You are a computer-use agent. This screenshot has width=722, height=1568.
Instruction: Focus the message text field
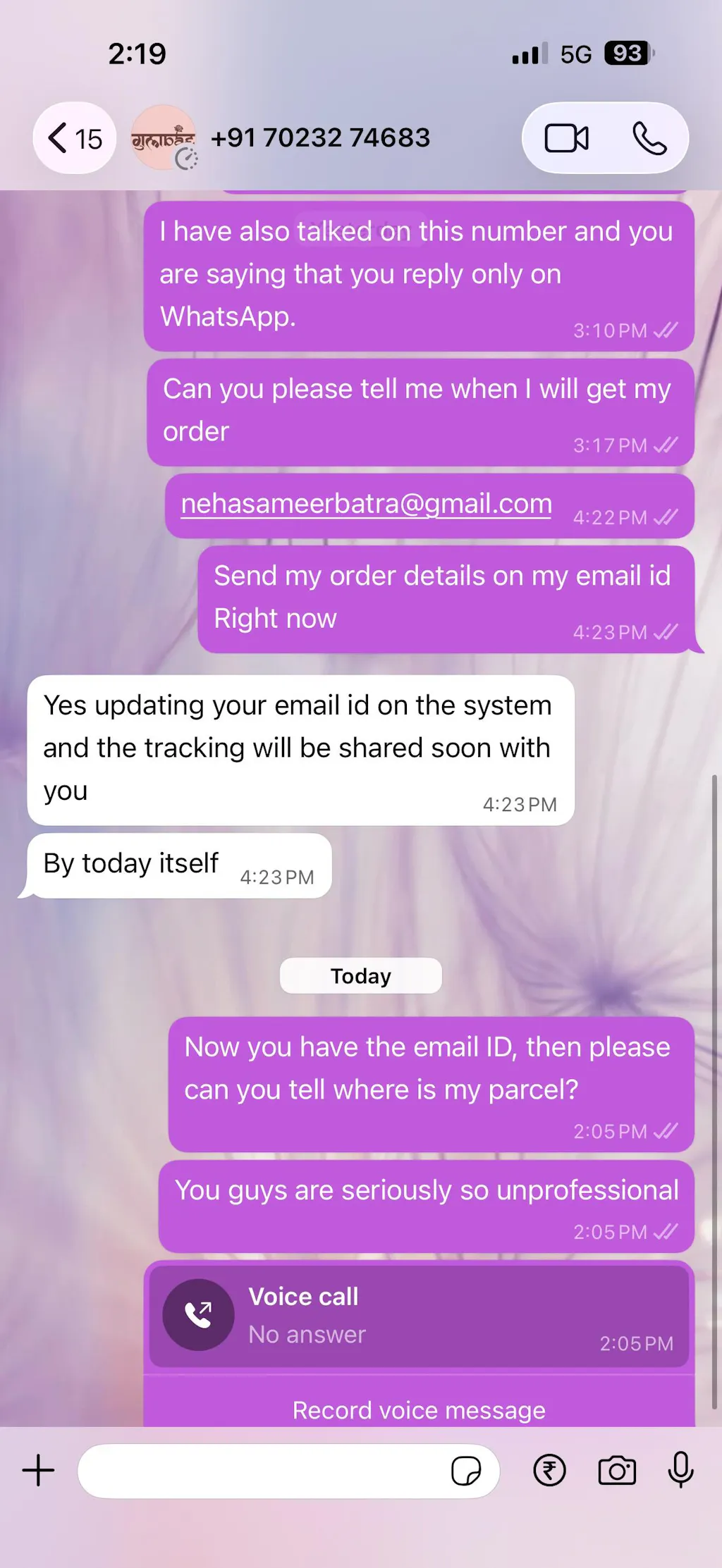click(x=261, y=1471)
